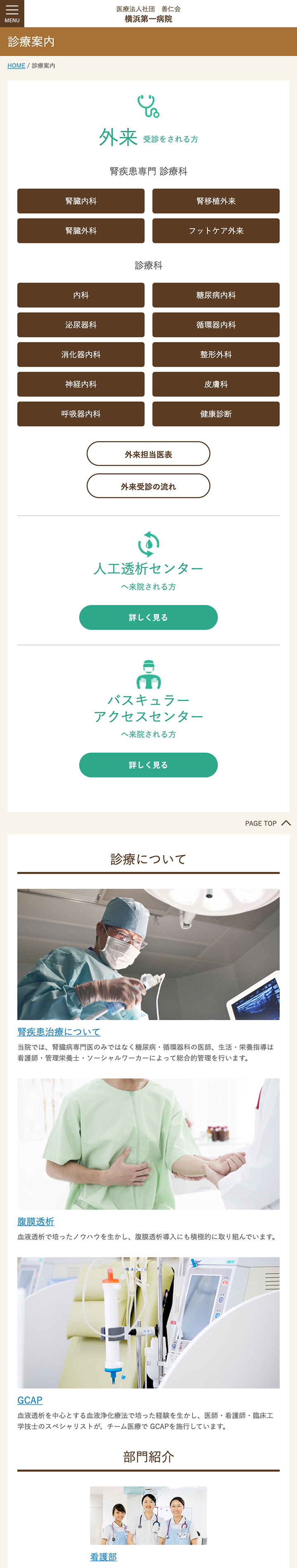Tap 詳しく見る under 人工透析センター
This screenshot has width=297, height=1568.
[x=148, y=617]
